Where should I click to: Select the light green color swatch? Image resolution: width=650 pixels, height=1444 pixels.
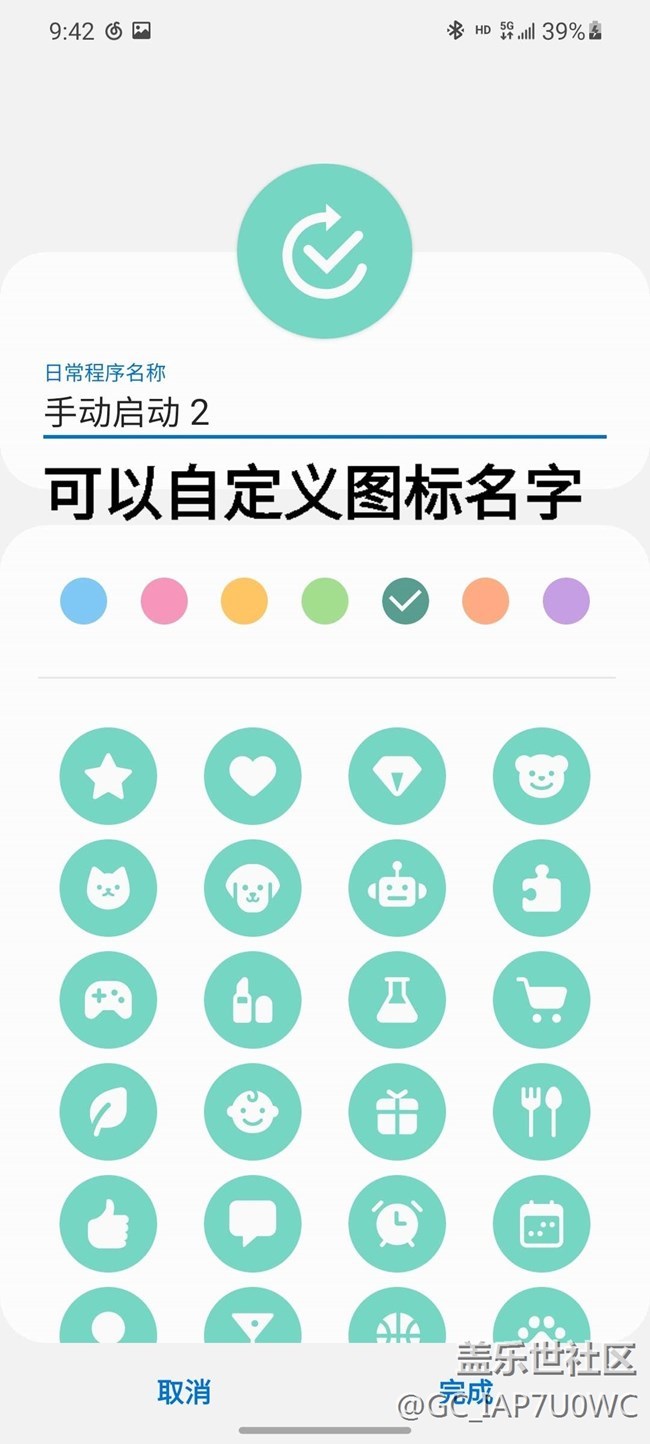325,601
